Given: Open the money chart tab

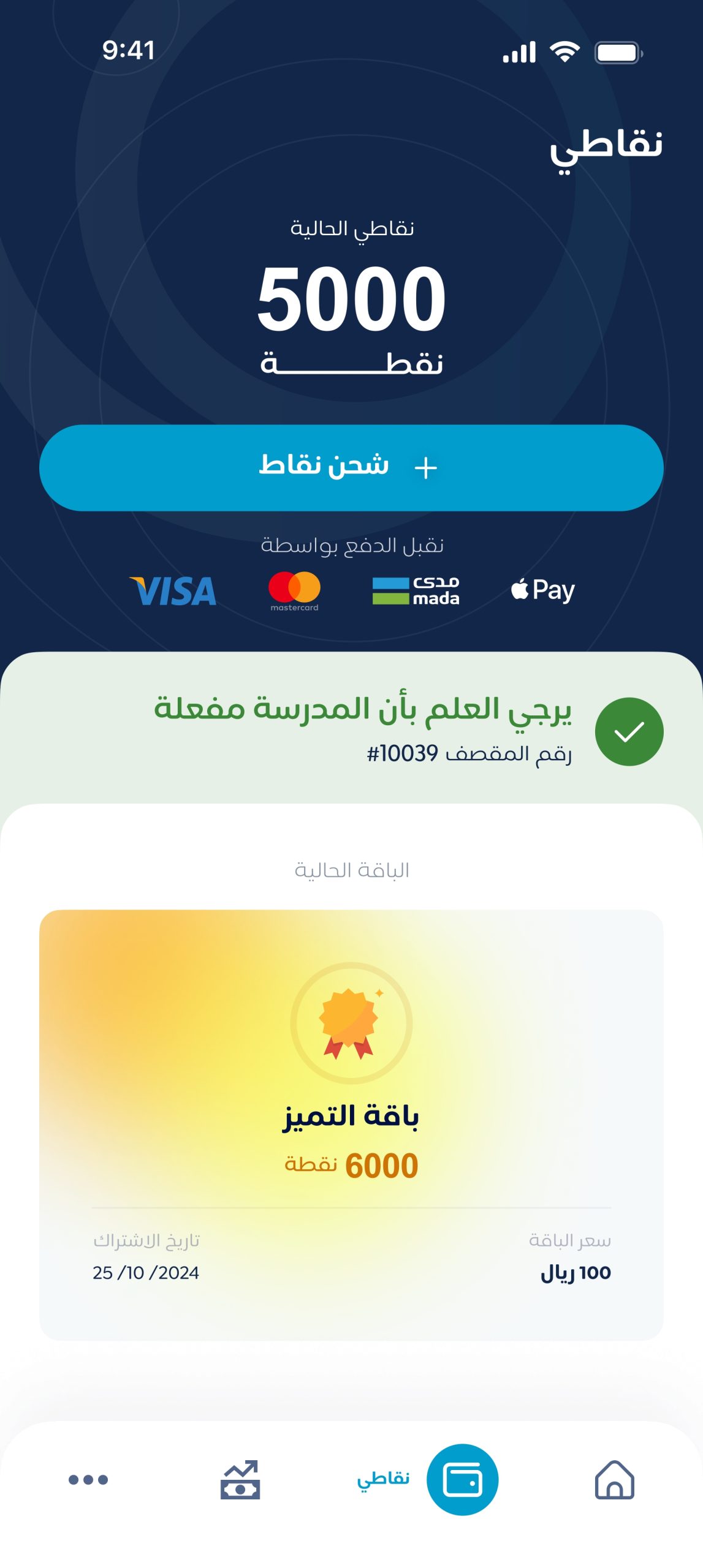Looking at the screenshot, I should [240, 1479].
